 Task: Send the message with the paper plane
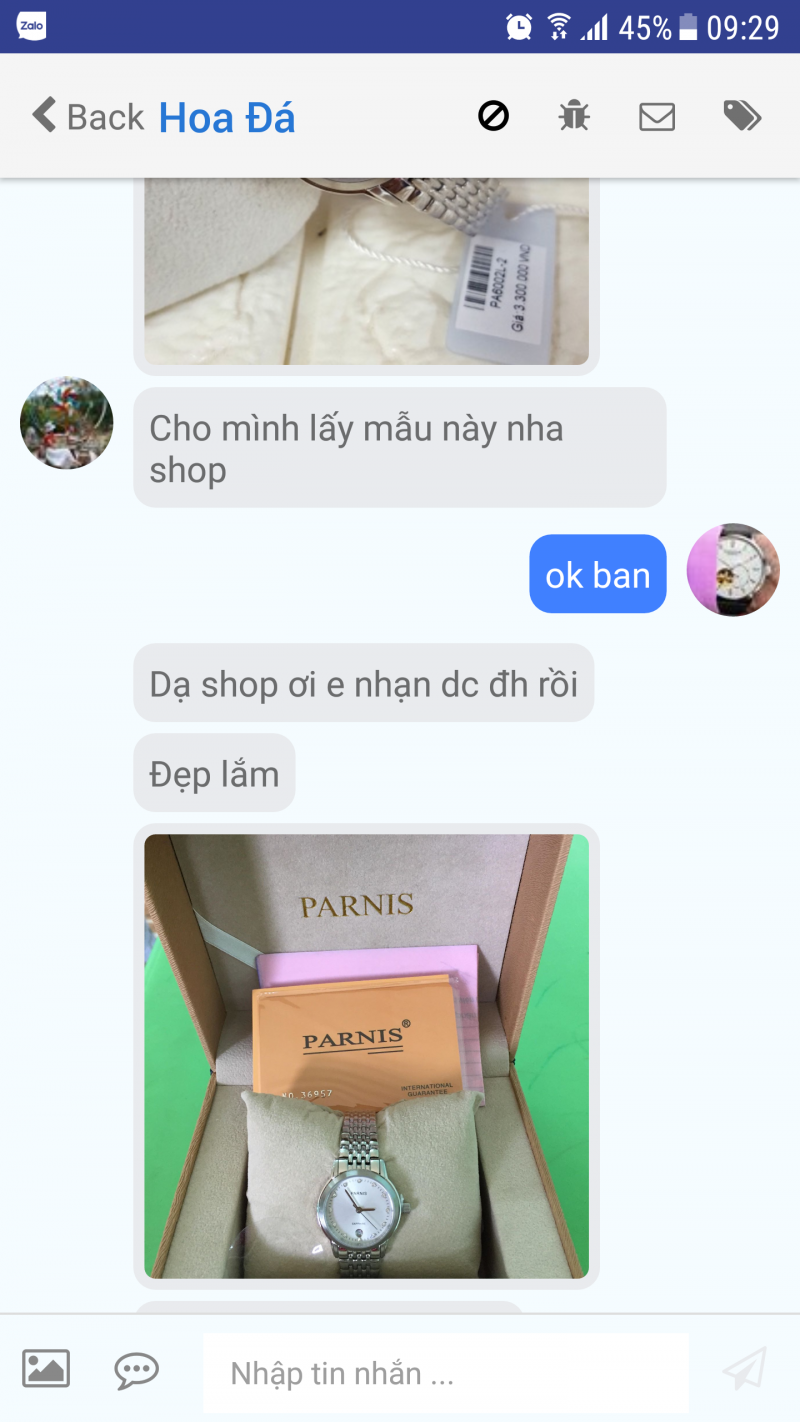[744, 1369]
